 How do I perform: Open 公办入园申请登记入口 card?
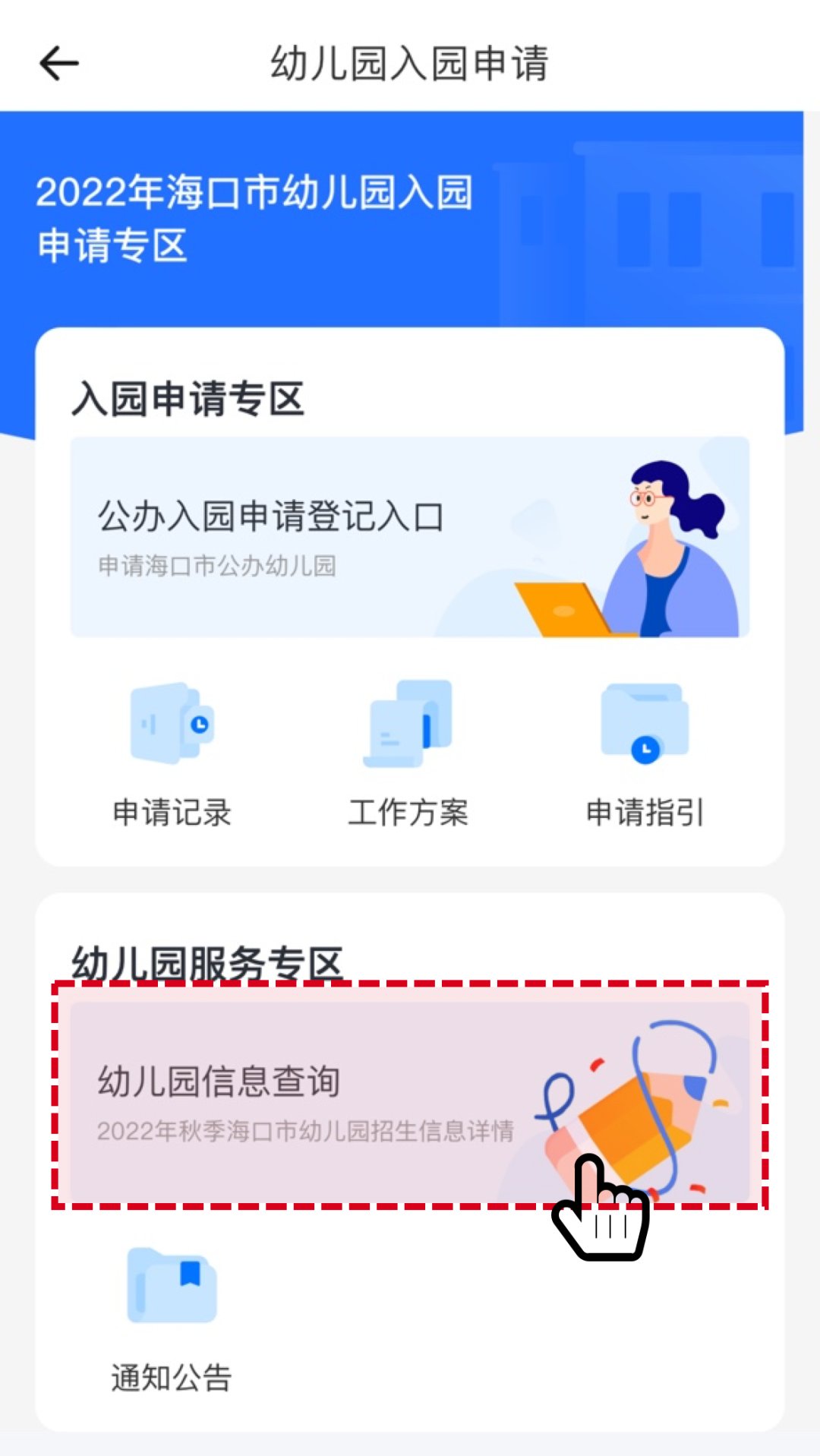pyautogui.click(x=409, y=536)
